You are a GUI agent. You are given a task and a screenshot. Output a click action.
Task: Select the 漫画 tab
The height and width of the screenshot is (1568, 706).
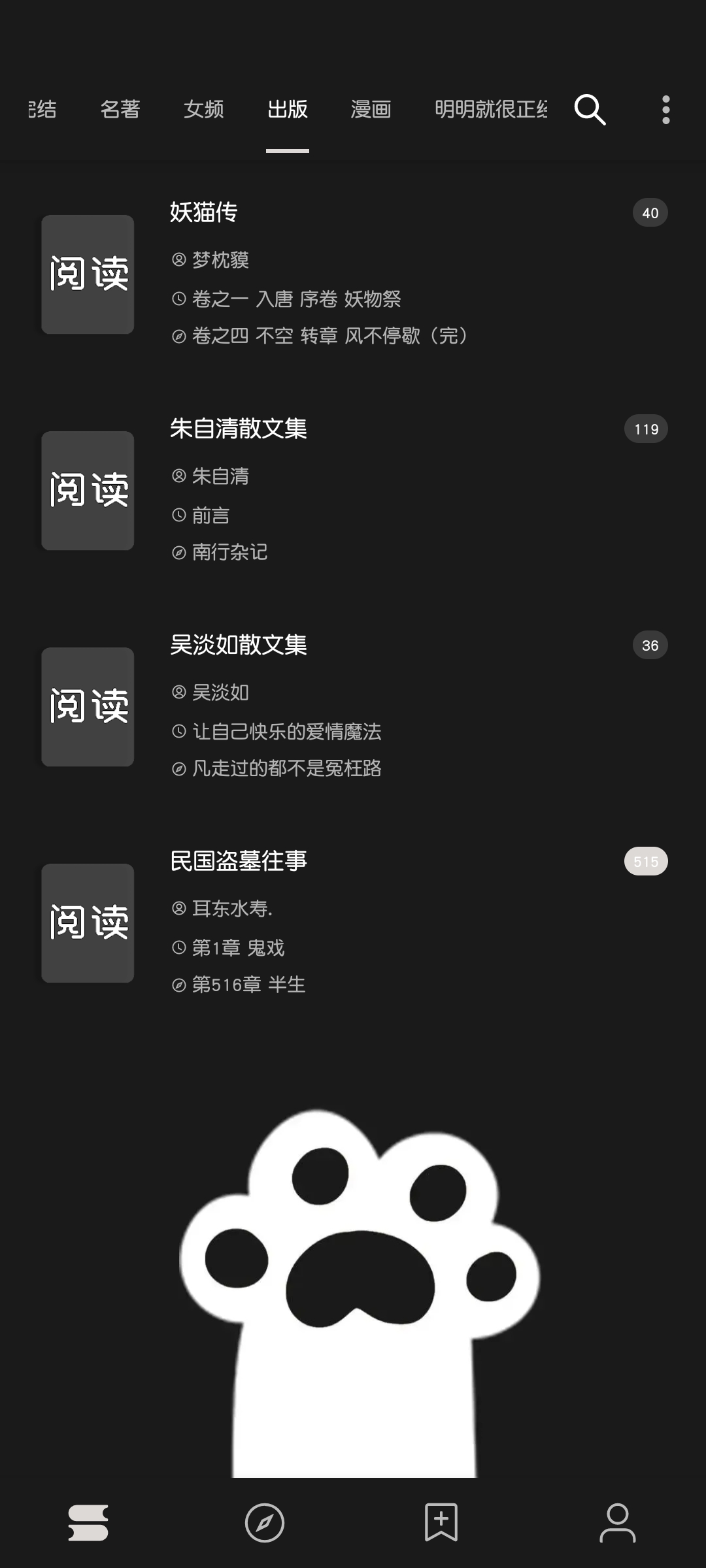click(x=371, y=109)
